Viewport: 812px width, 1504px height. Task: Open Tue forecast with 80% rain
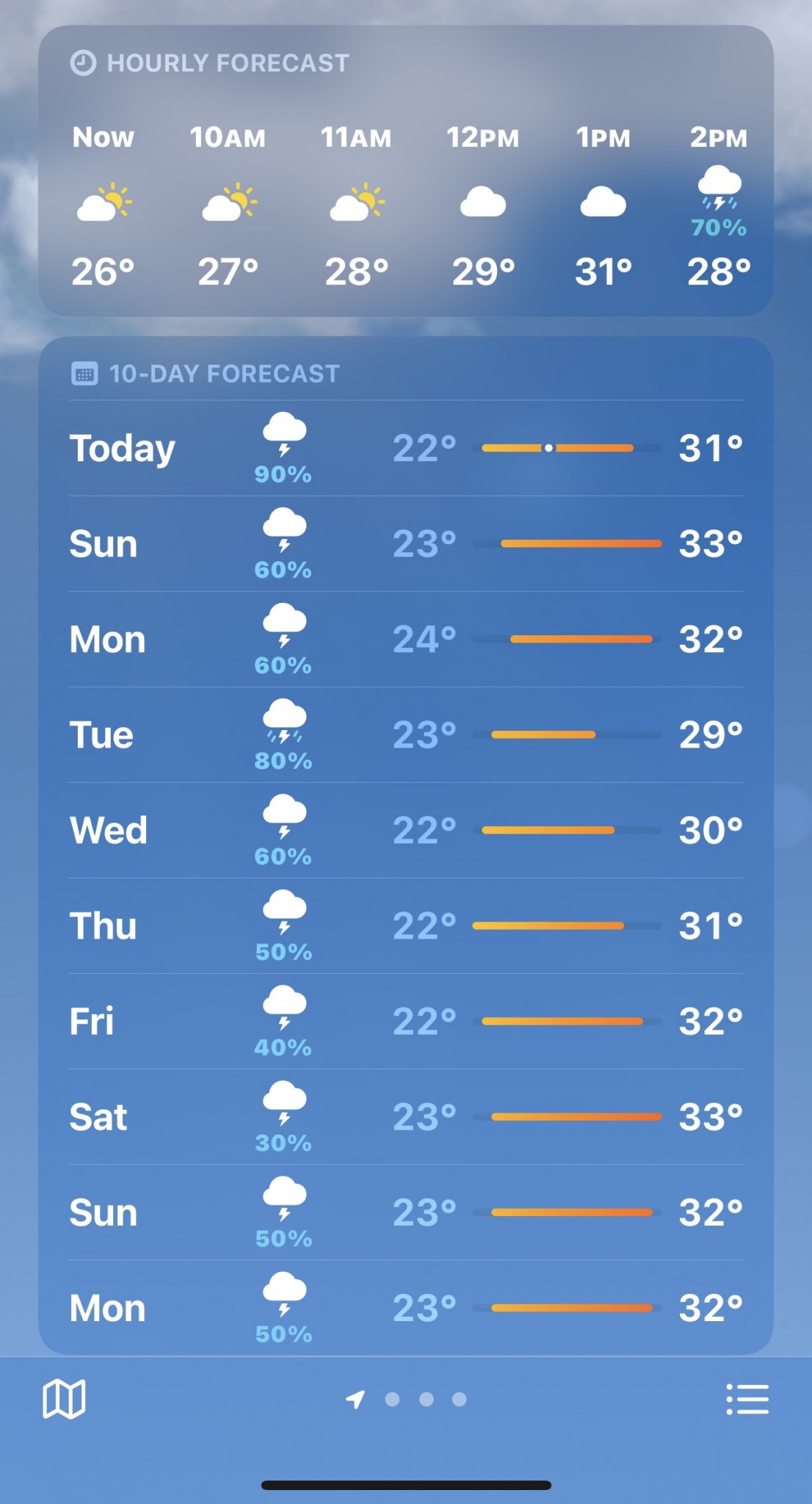pos(405,735)
